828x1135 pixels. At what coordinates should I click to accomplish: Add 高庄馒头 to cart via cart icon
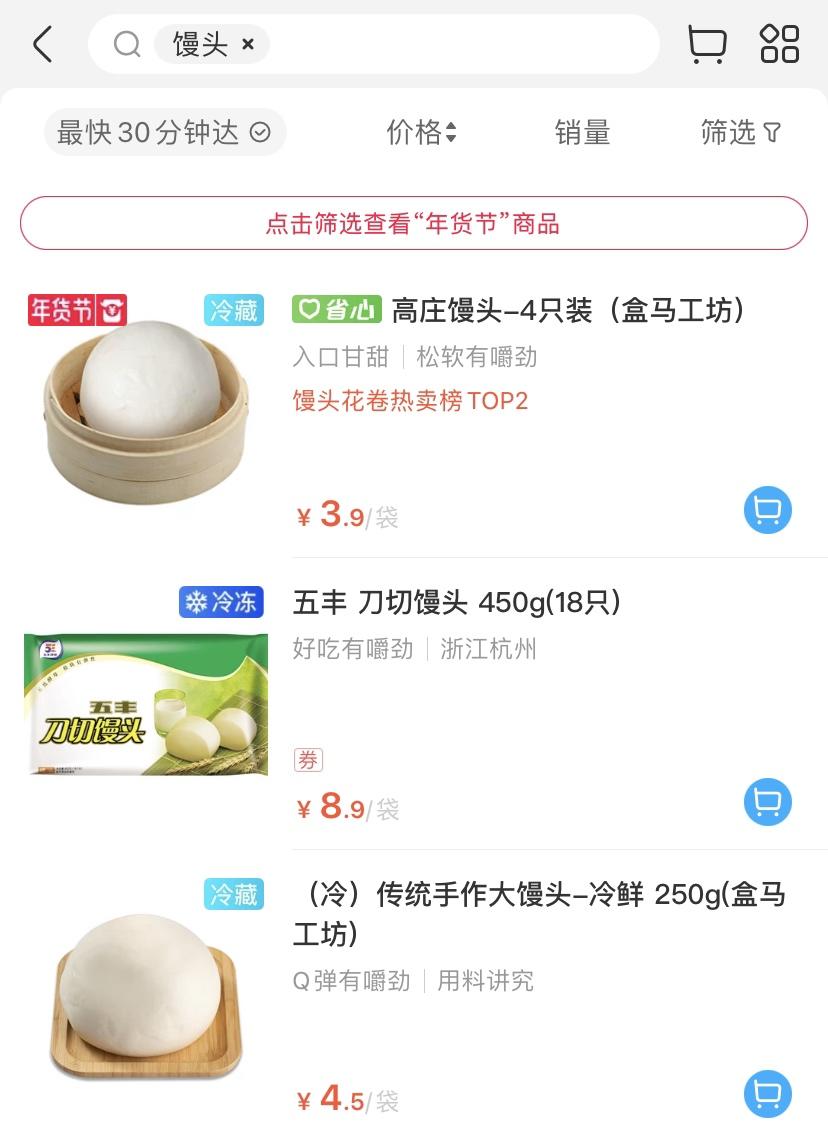pyautogui.click(x=767, y=509)
